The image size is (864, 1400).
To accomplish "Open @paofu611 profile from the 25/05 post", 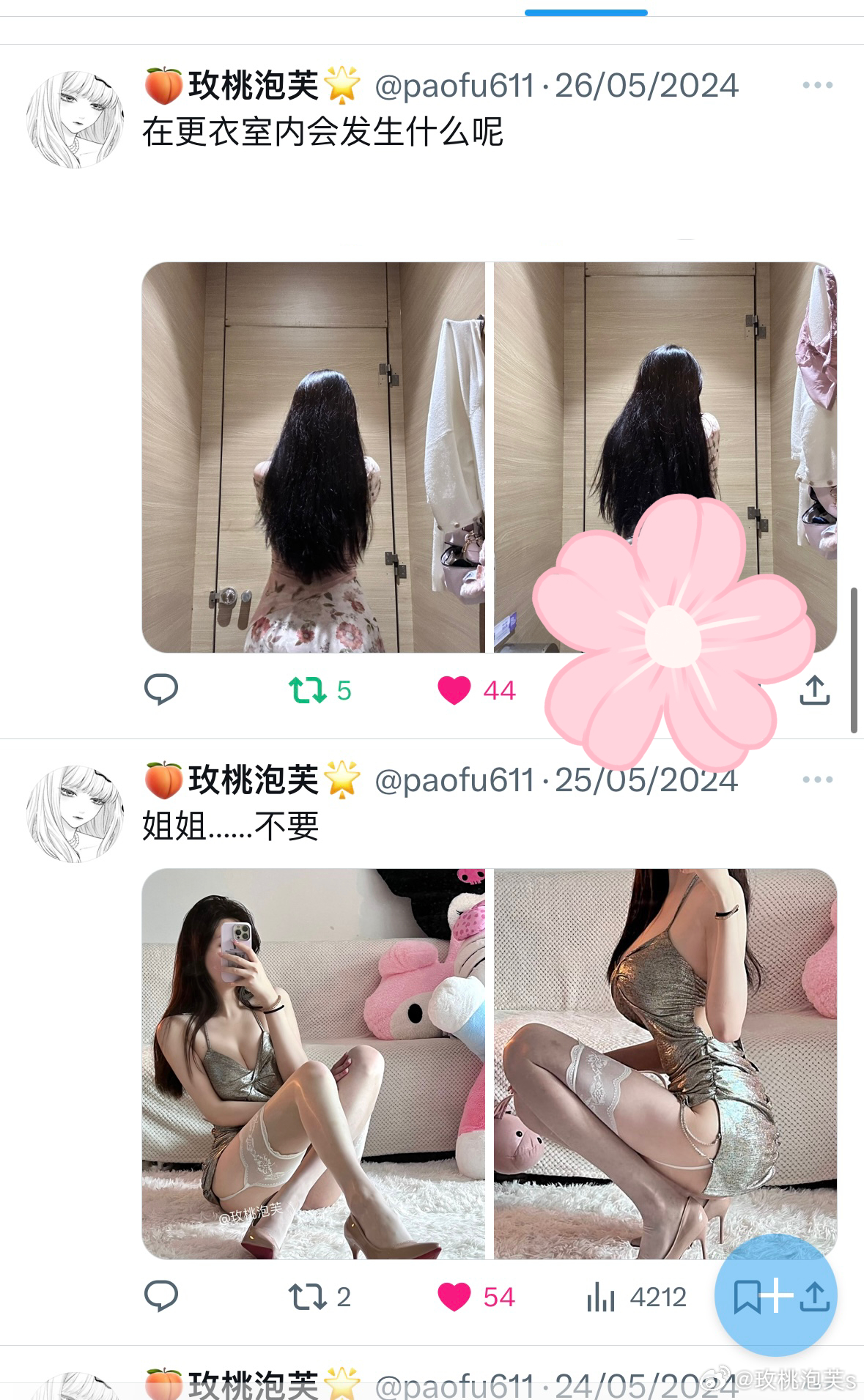I will tap(454, 780).
